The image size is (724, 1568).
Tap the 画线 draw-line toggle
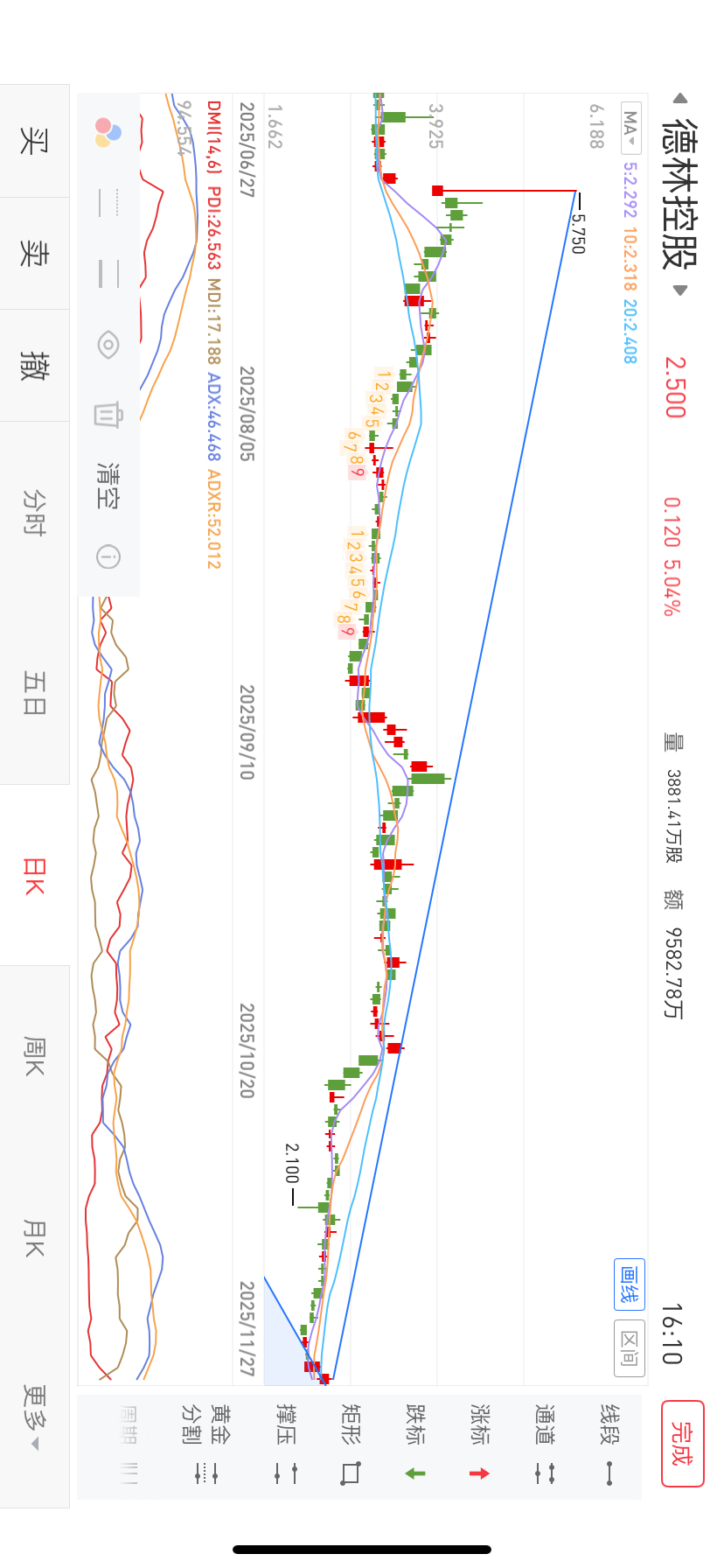(x=629, y=1284)
